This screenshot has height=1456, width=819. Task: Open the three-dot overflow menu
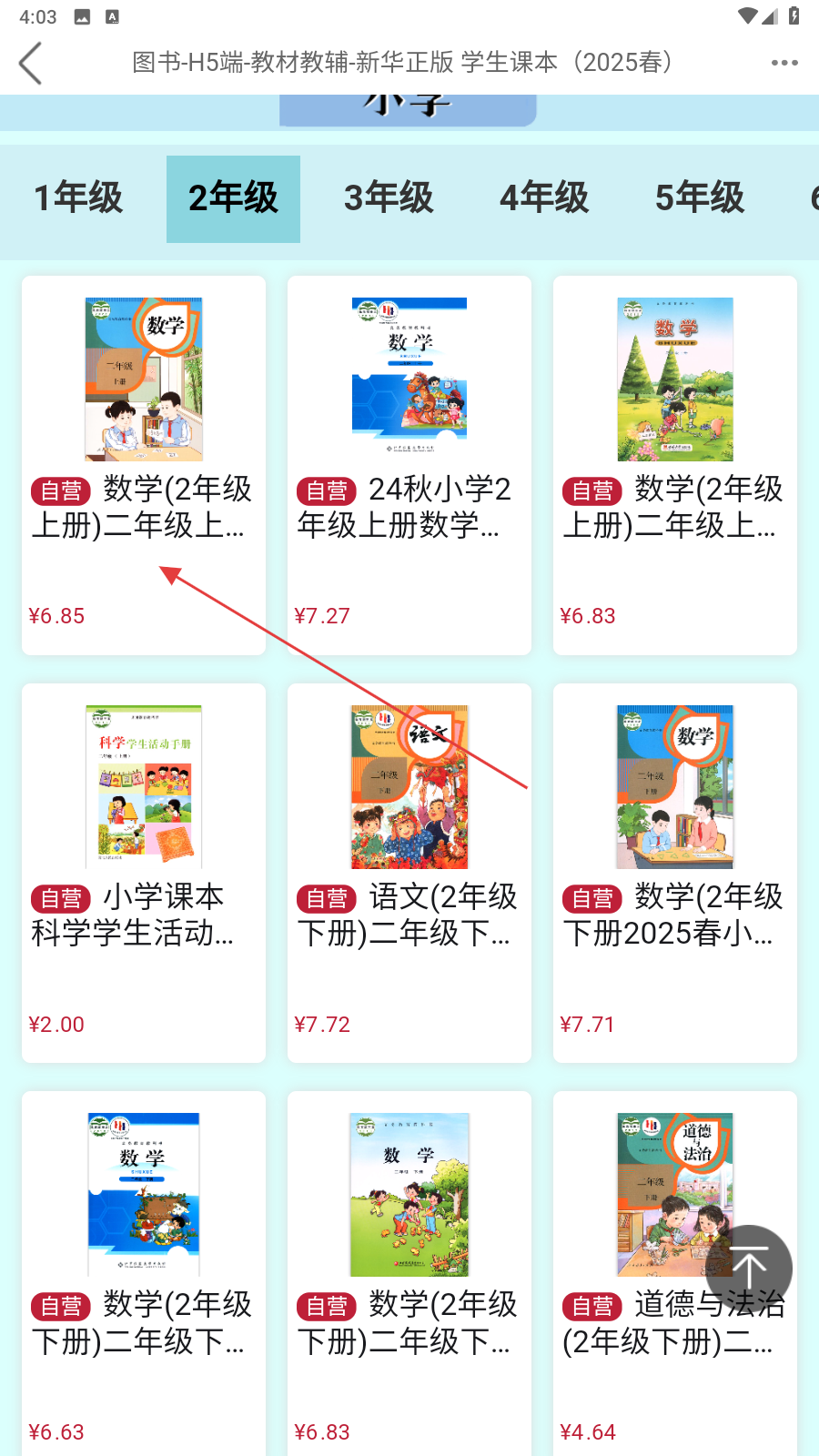click(x=784, y=63)
